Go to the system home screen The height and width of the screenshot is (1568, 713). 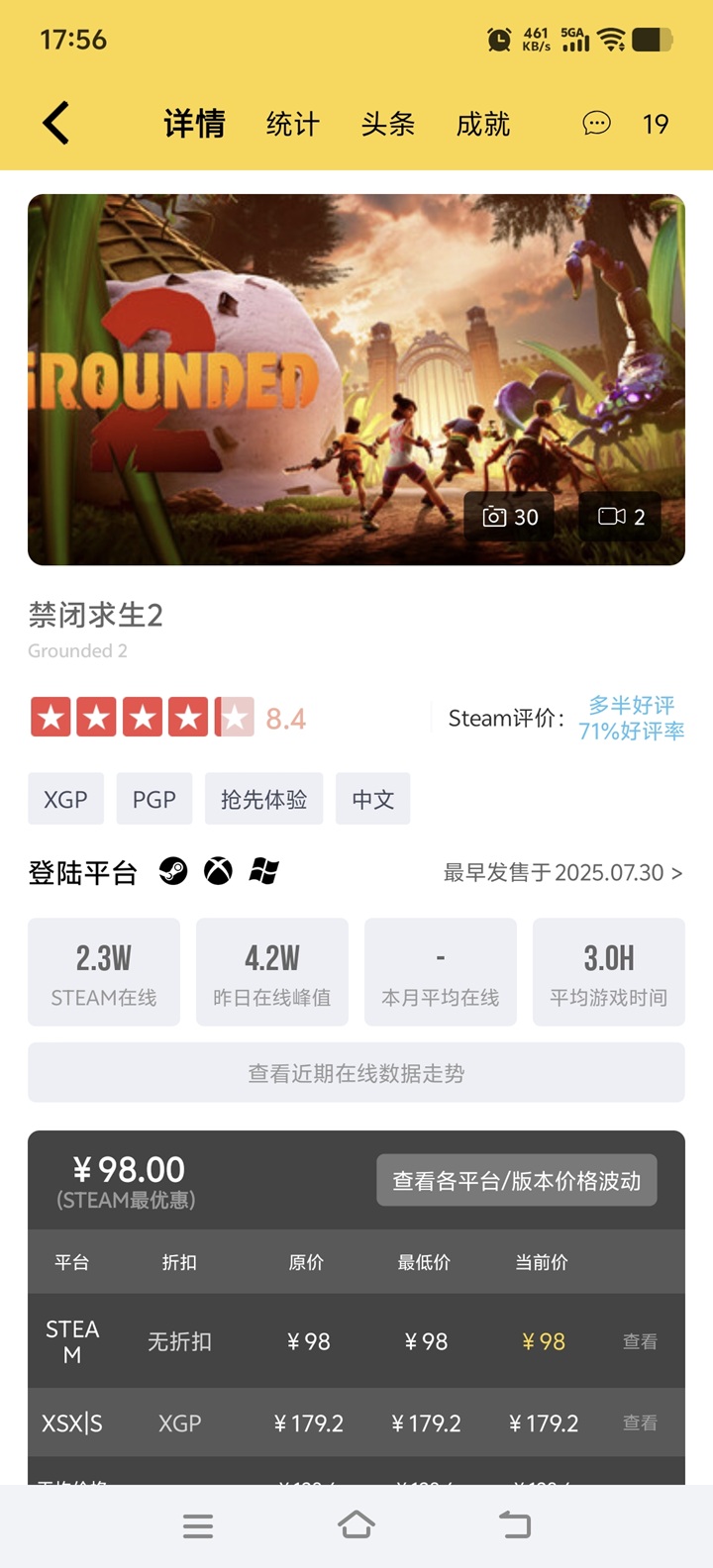pos(356,1525)
